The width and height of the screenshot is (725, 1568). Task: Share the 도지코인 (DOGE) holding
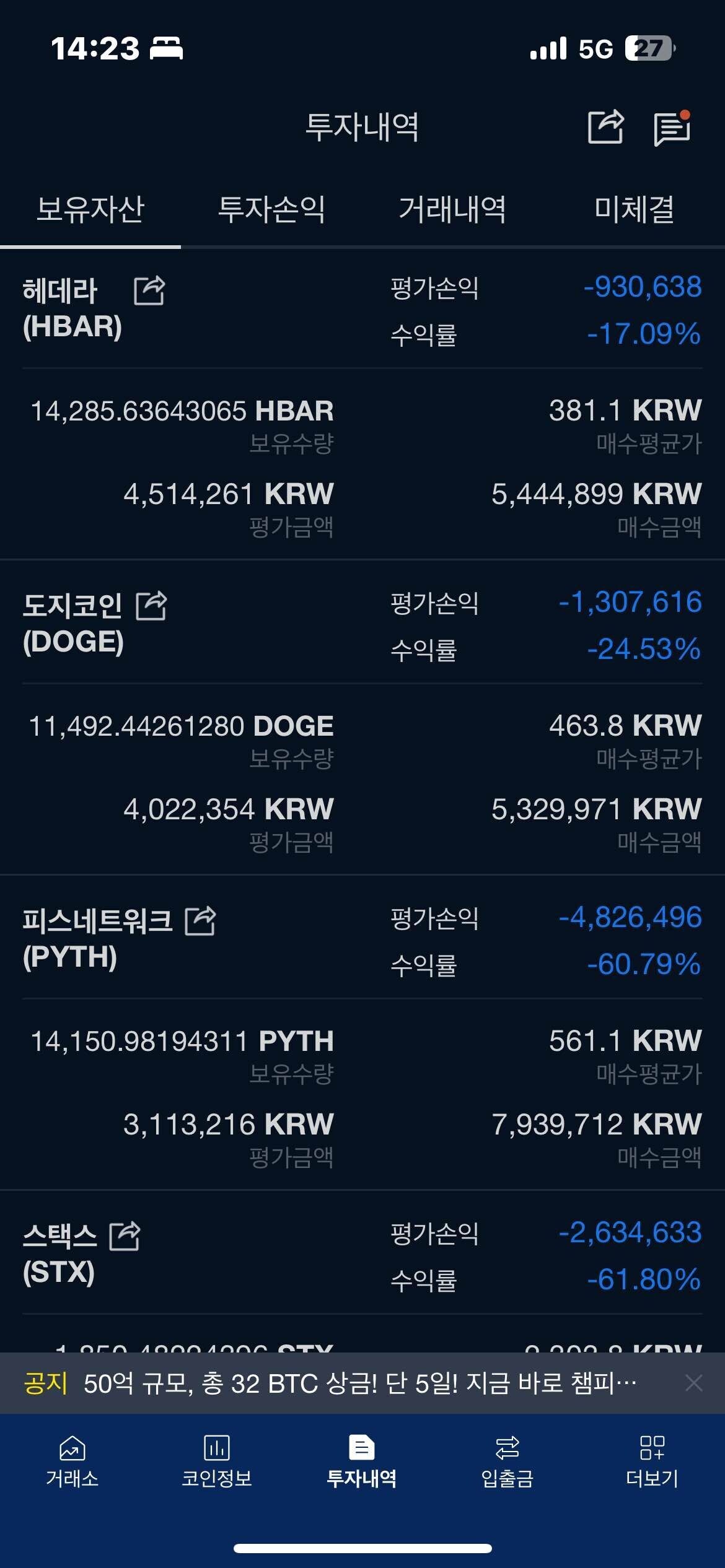coord(152,605)
